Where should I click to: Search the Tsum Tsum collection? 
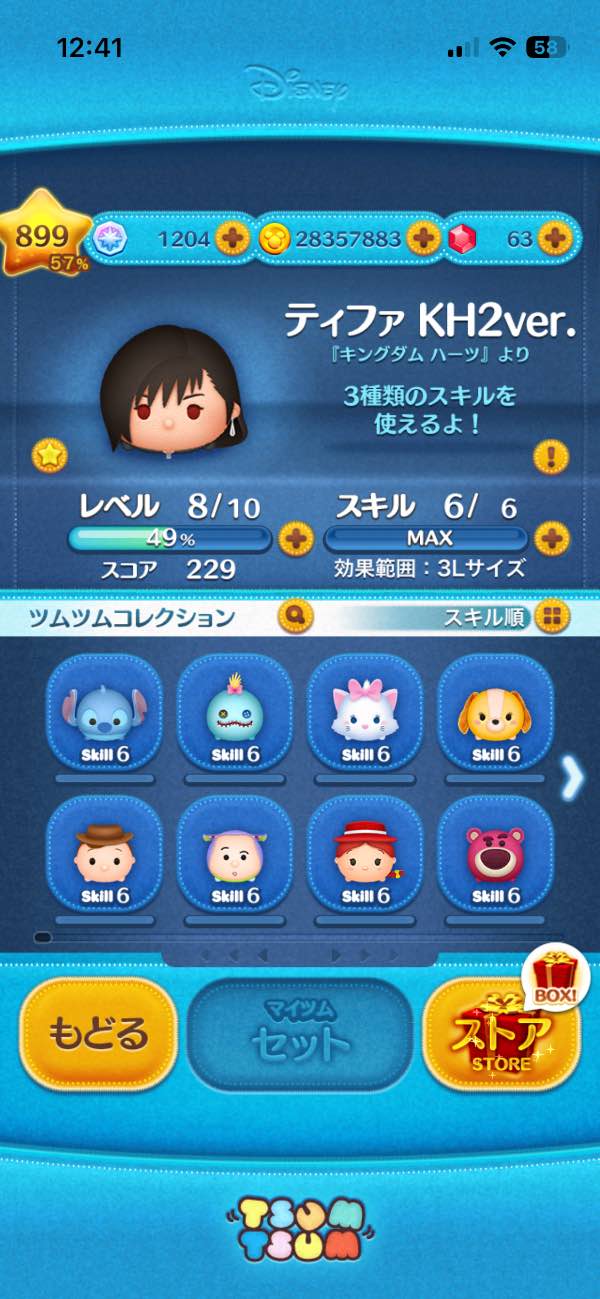click(297, 617)
